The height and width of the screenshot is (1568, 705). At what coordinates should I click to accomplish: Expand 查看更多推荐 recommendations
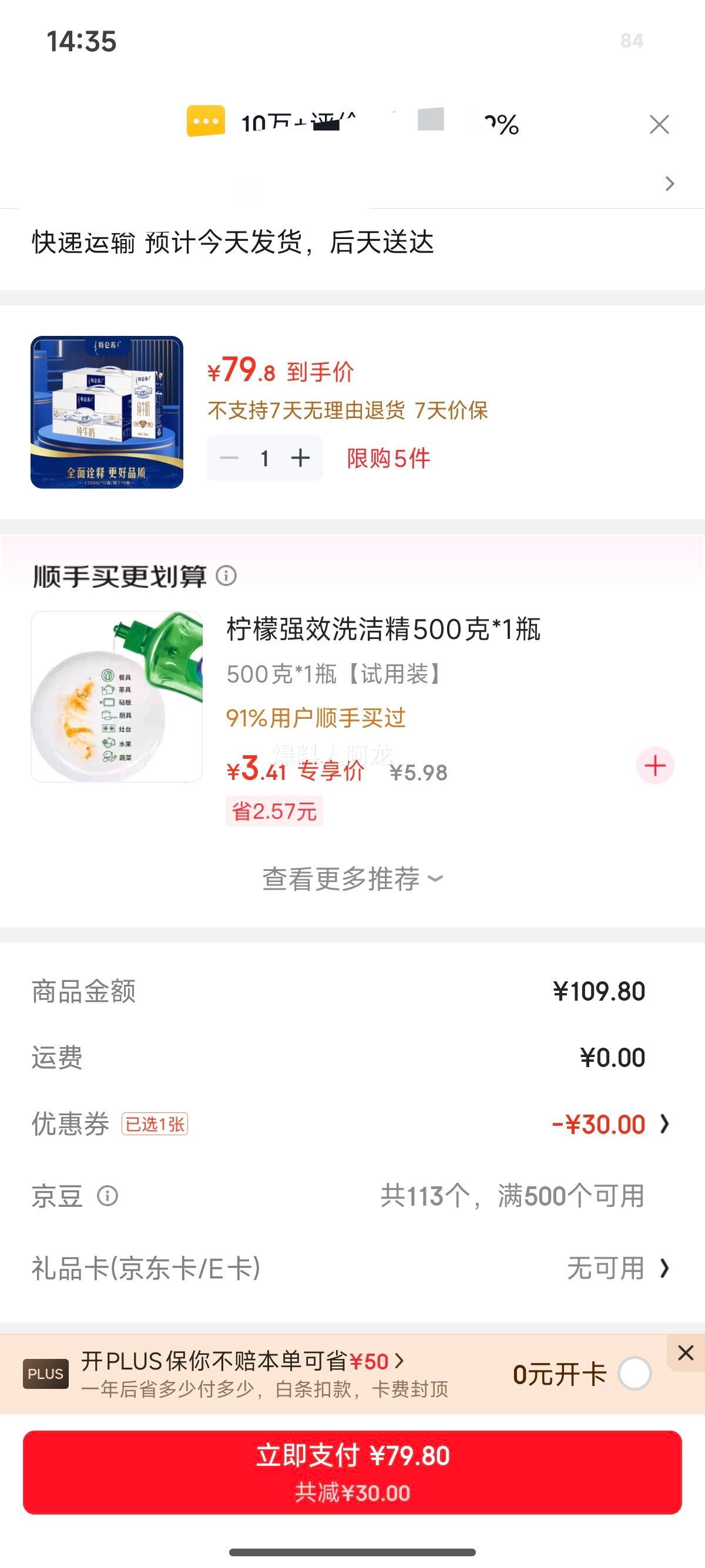tap(352, 877)
